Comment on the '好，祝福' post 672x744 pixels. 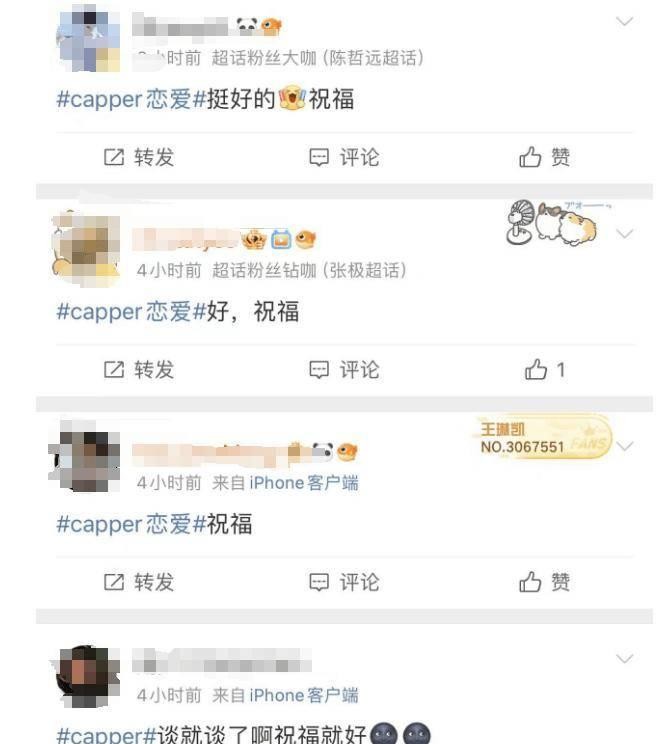click(344, 370)
